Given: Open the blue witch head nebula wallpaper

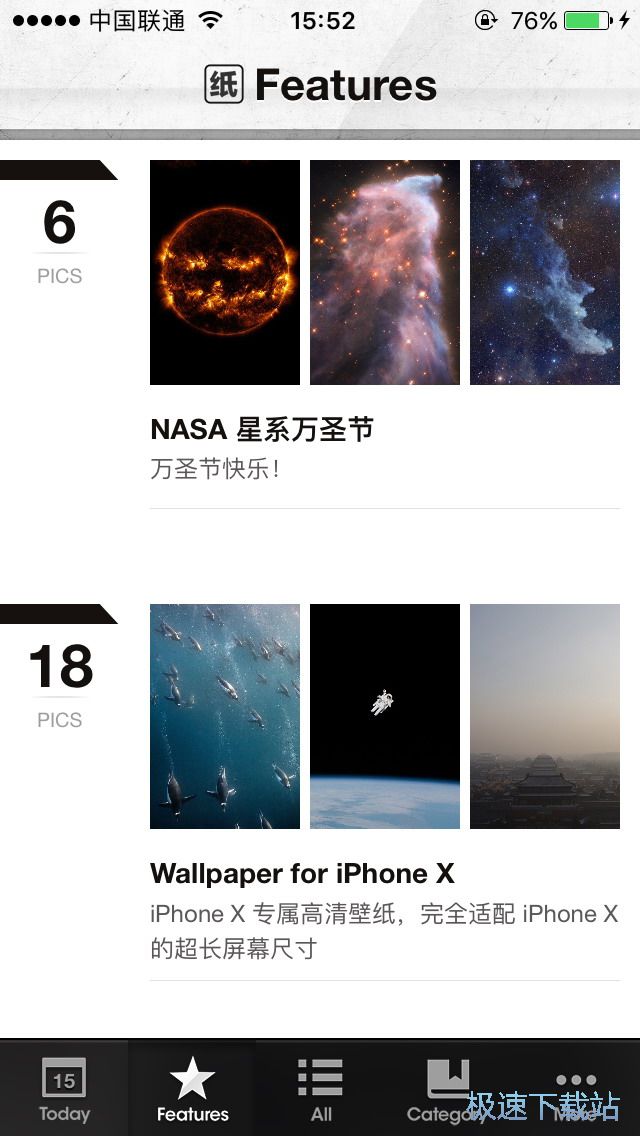Looking at the screenshot, I should point(545,272).
